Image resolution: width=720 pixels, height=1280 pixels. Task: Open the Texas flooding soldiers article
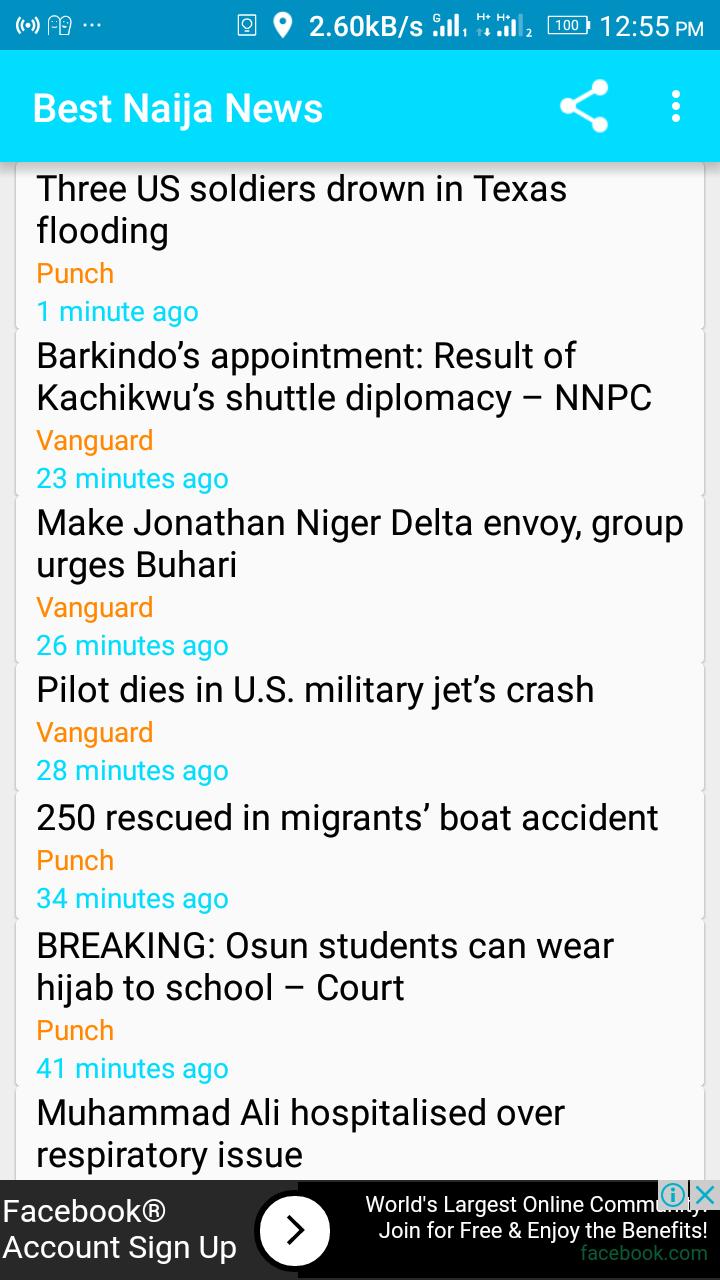click(300, 210)
